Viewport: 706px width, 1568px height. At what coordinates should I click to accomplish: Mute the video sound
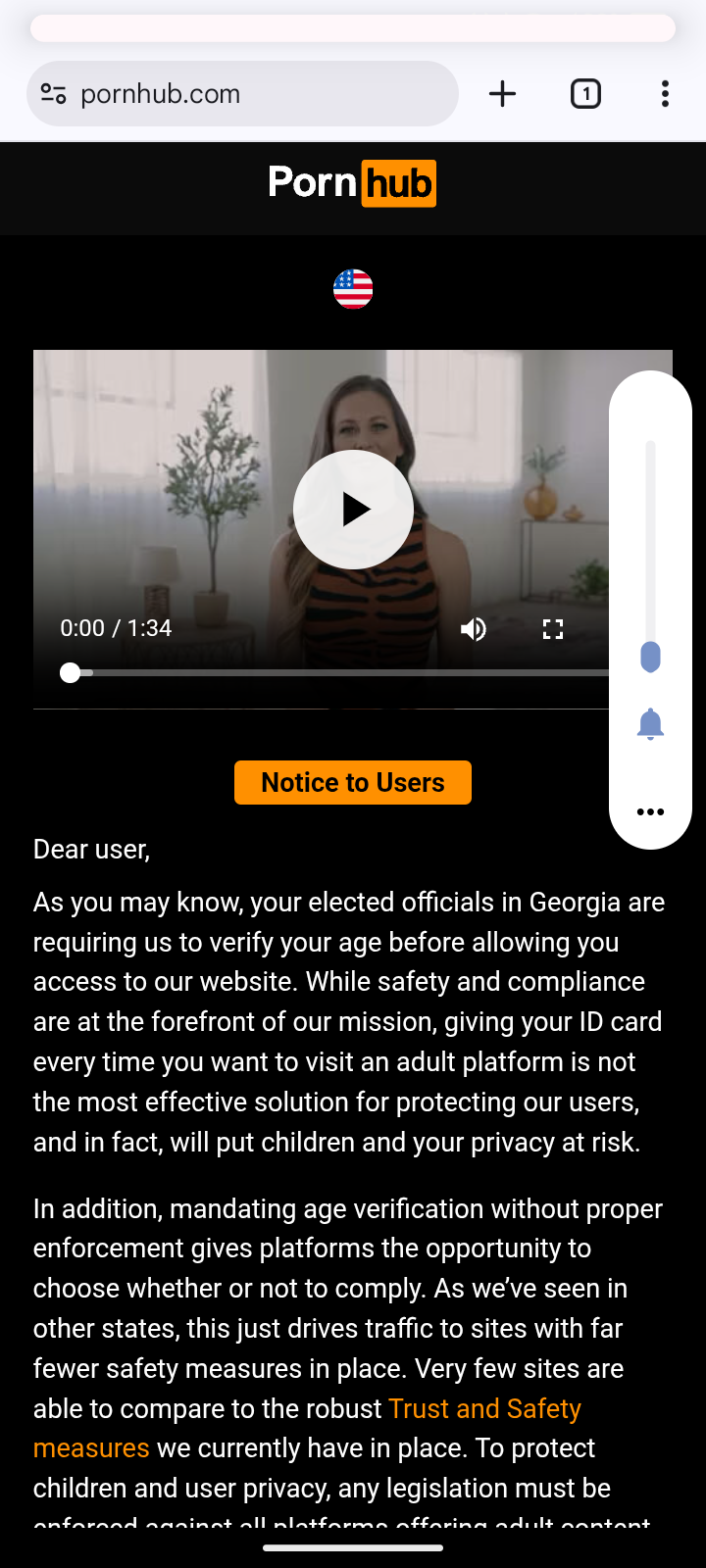(474, 629)
